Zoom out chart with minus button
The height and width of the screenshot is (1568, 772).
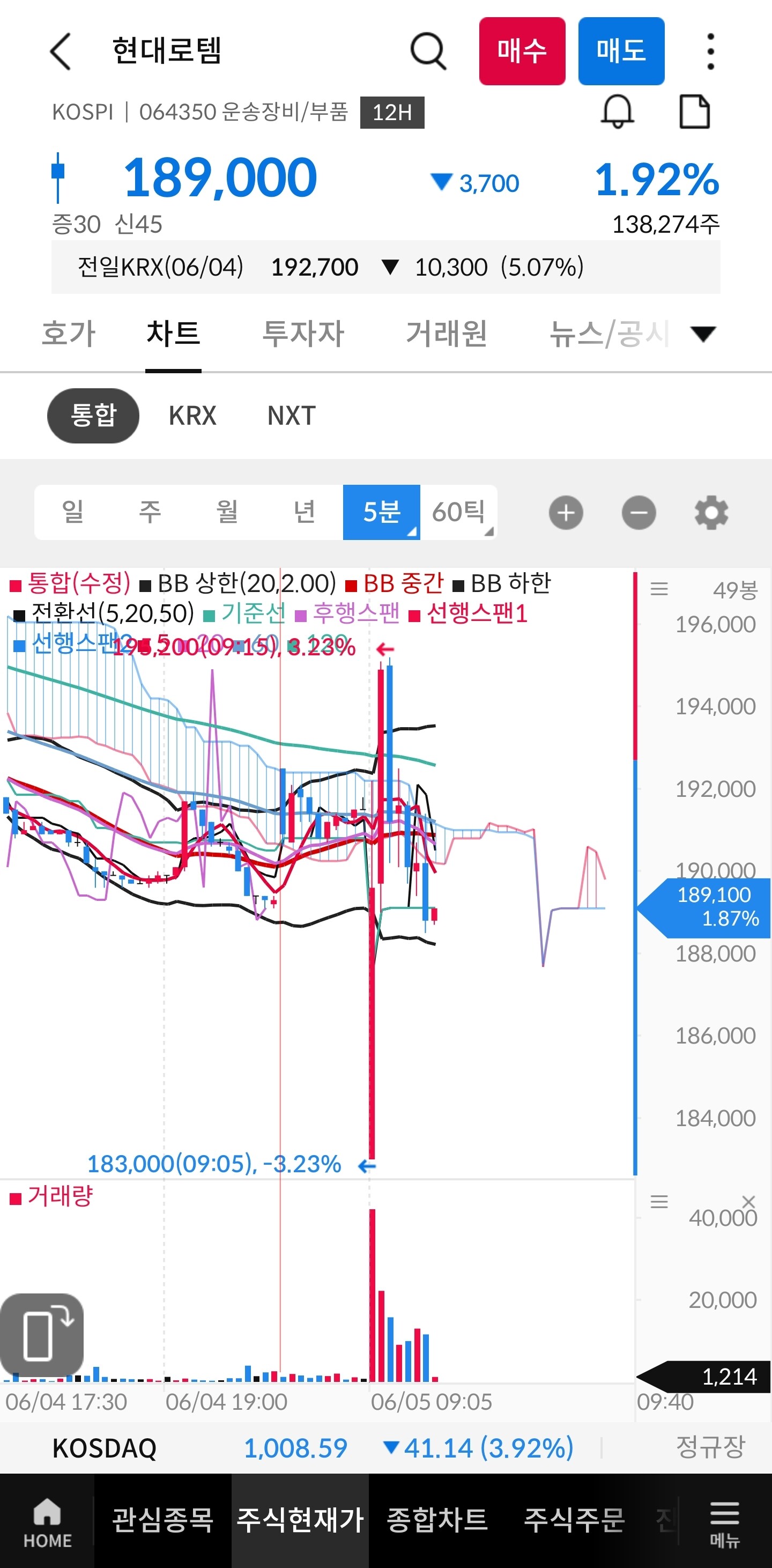pos(639,513)
